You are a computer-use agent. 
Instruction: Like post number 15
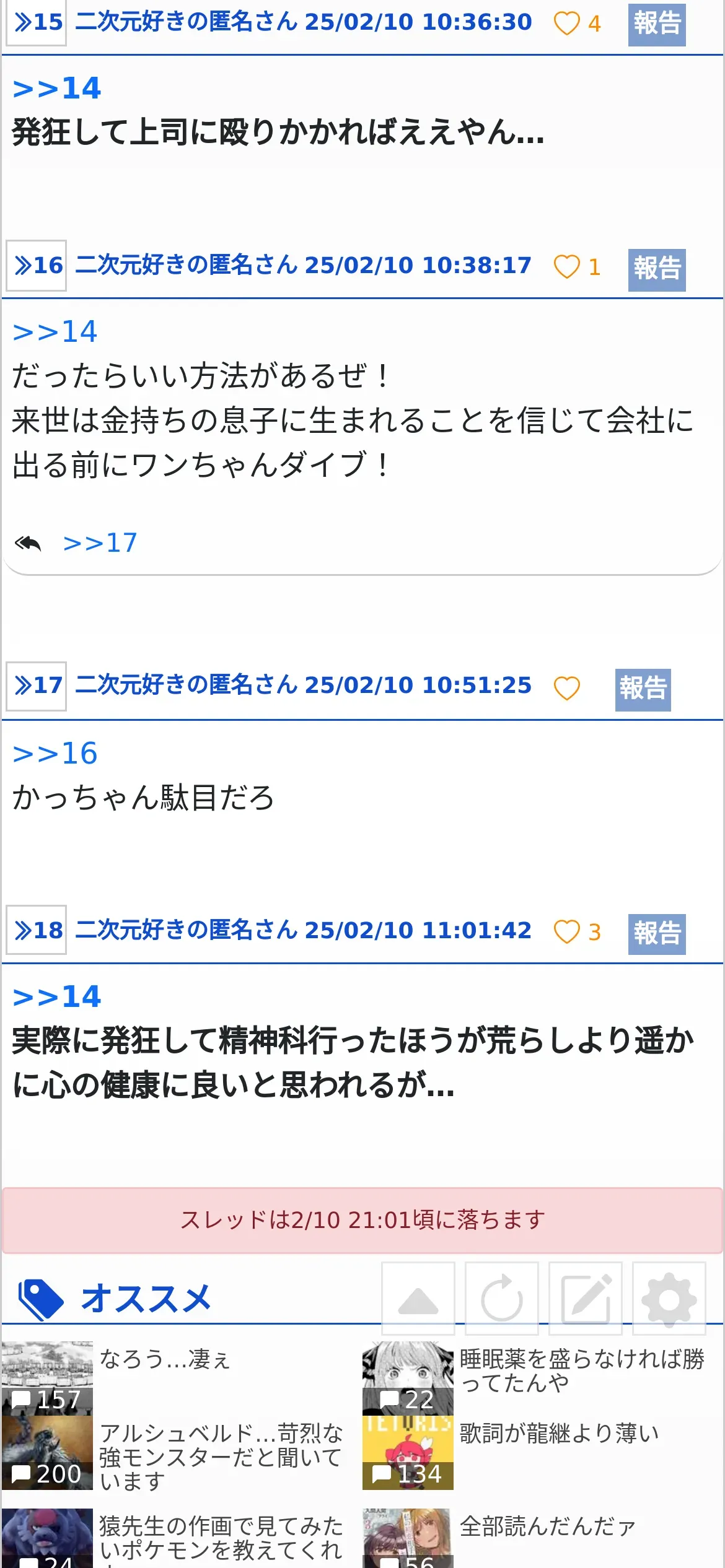[566, 24]
